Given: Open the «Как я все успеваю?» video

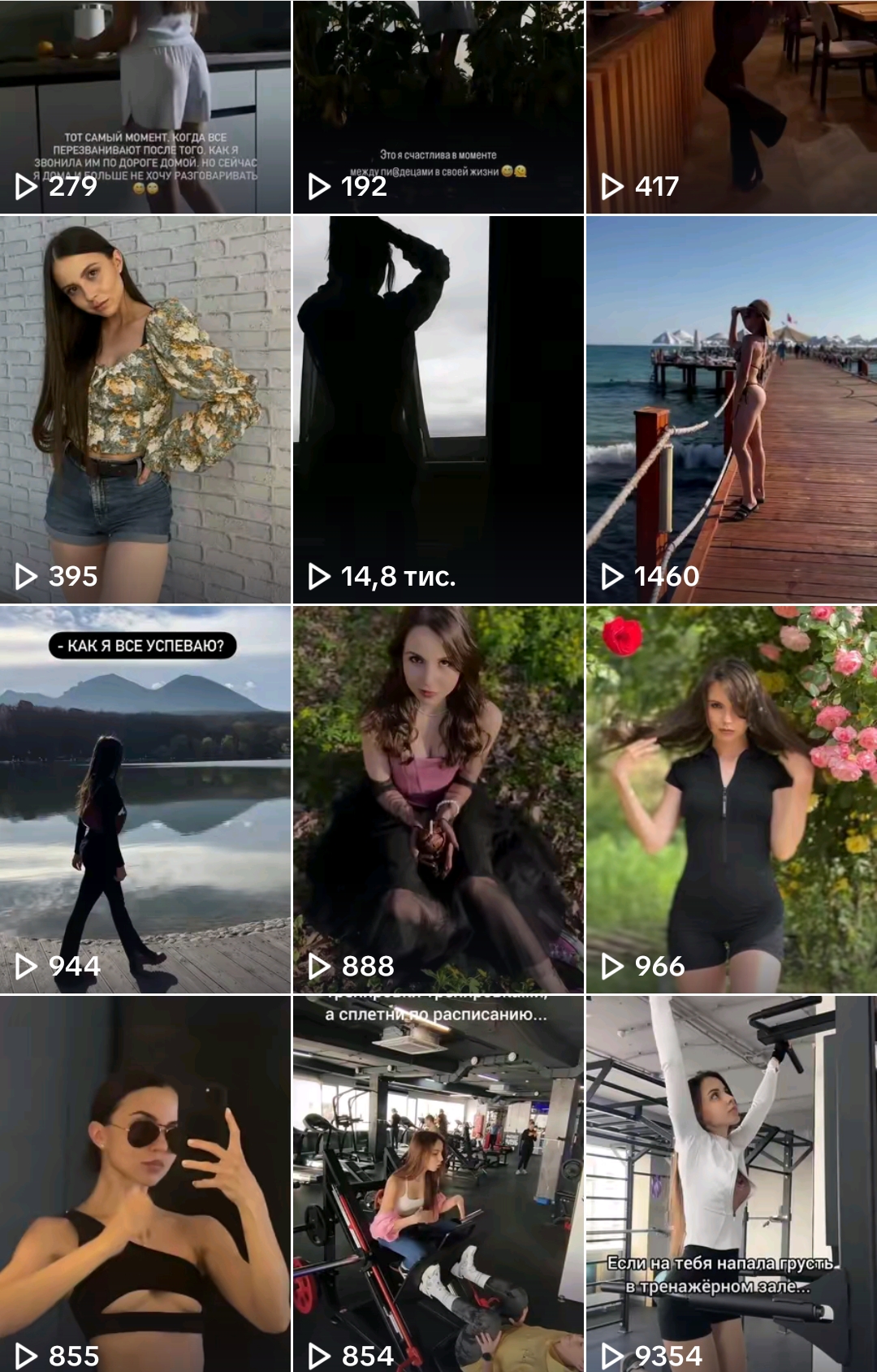Looking at the screenshot, I should click(x=145, y=799).
